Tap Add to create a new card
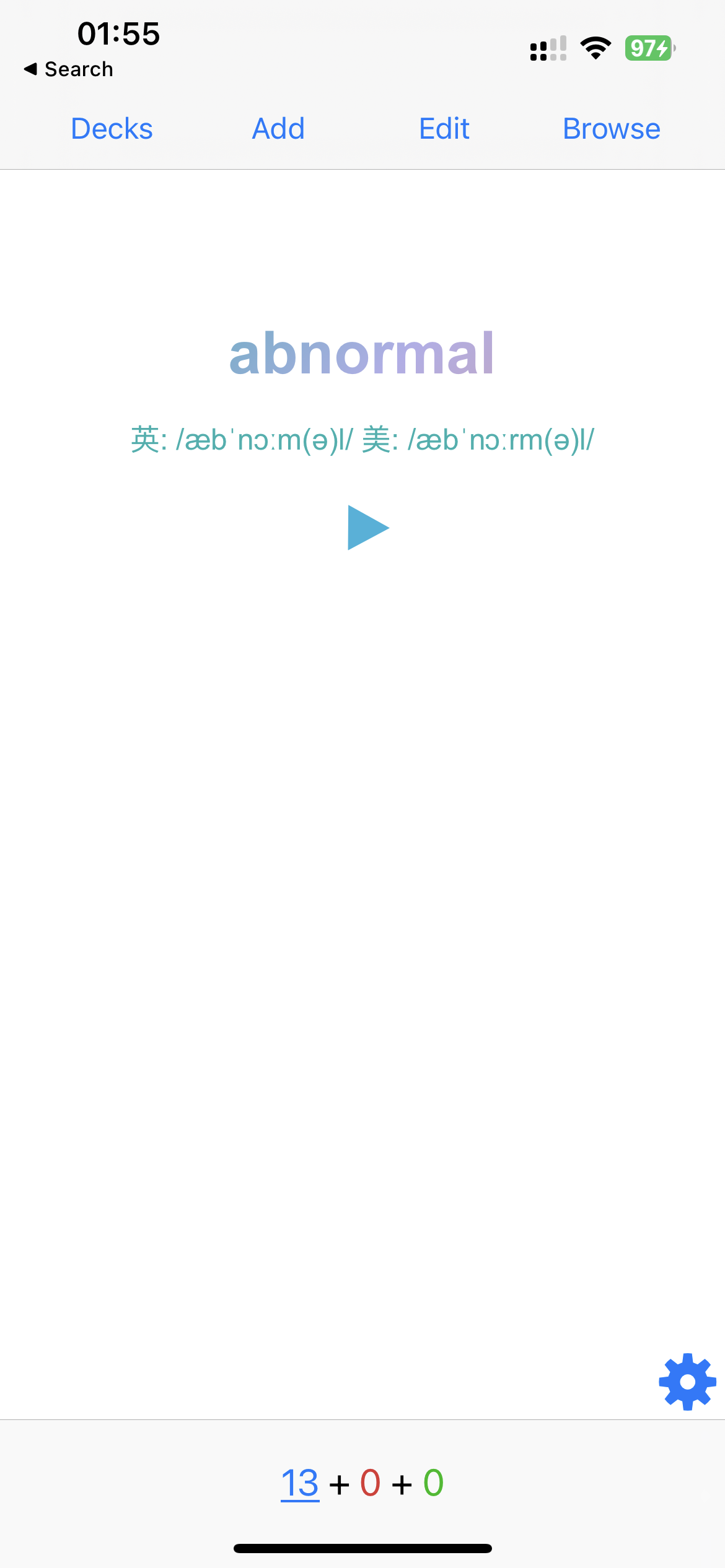725x1568 pixels. tap(278, 129)
